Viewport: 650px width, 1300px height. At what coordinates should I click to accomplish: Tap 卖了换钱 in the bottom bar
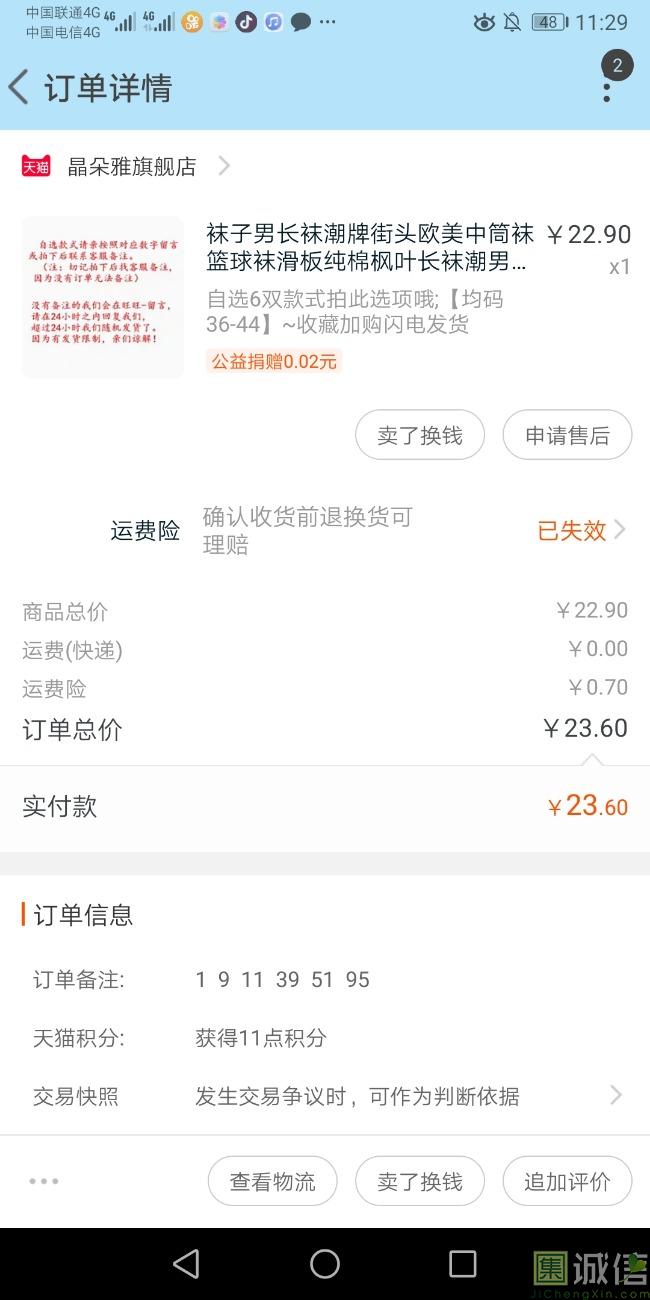[420, 1181]
